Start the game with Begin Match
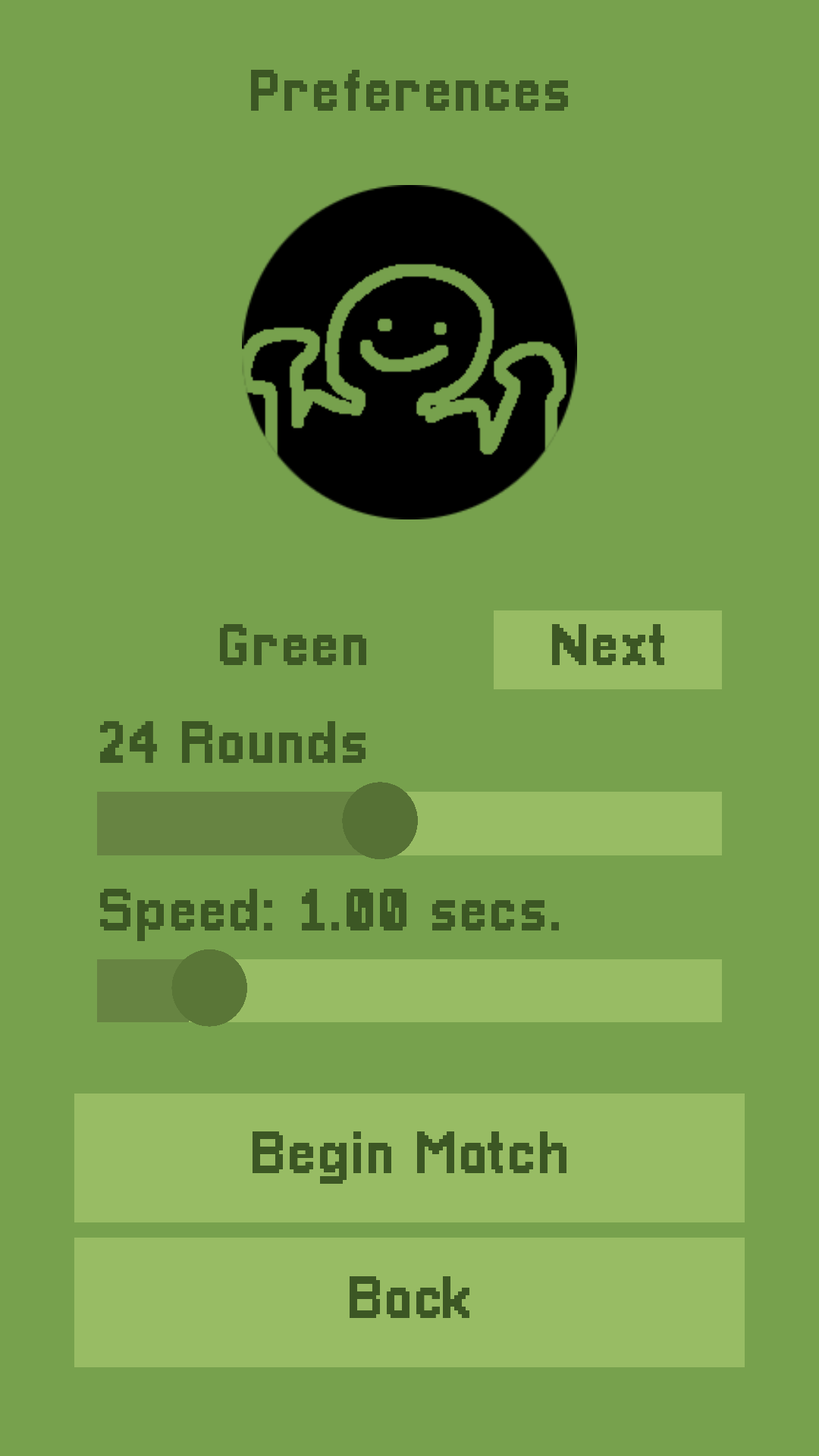The width and height of the screenshot is (819, 1456). tap(409, 1157)
